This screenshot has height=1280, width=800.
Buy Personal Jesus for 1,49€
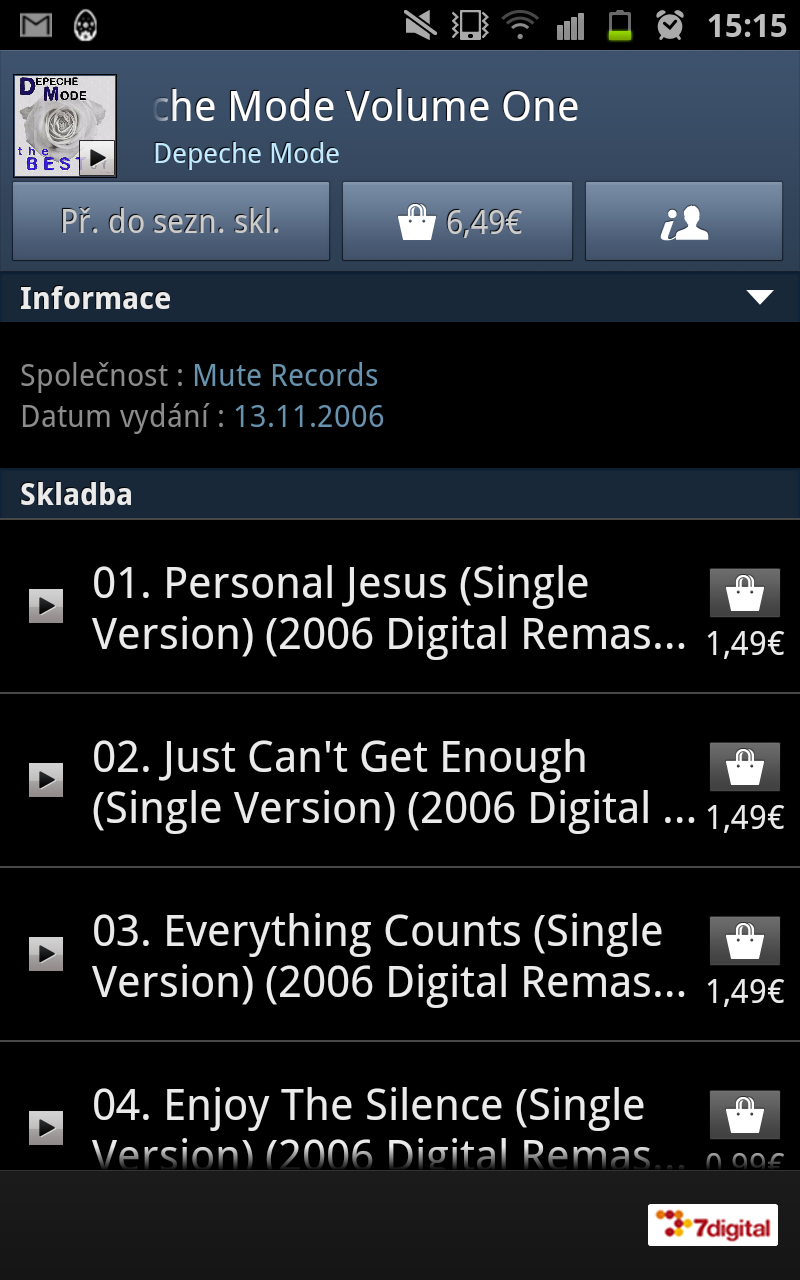click(x=744, y=594)
